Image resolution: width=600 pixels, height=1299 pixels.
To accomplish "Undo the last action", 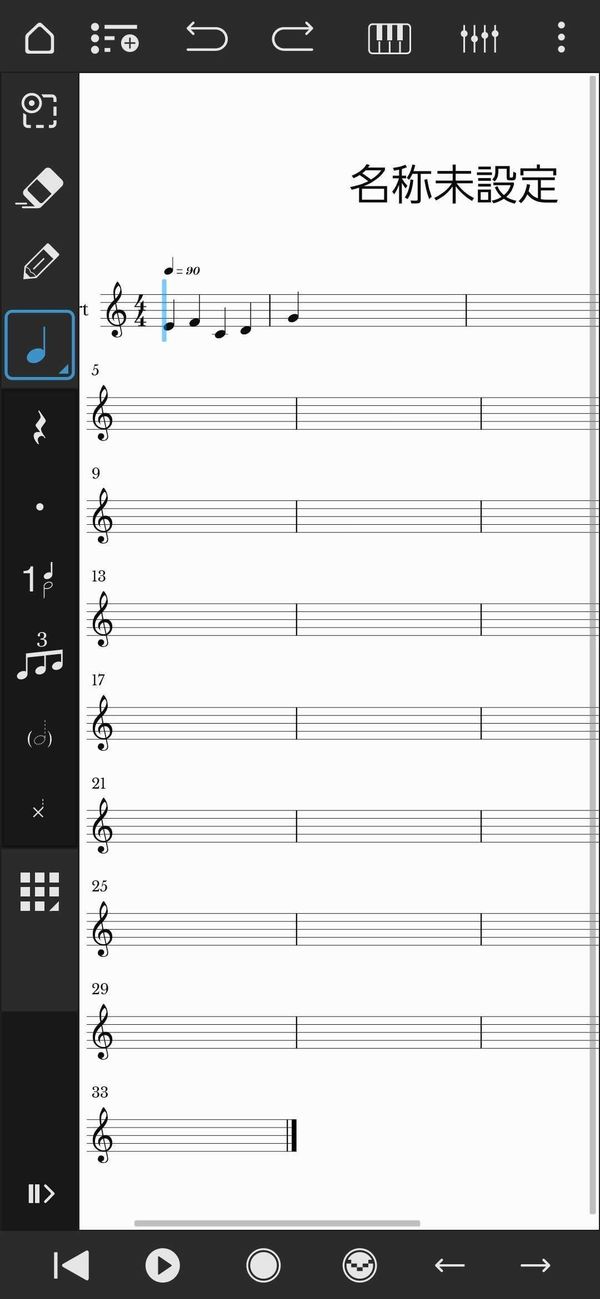I will tap(206, 38).
